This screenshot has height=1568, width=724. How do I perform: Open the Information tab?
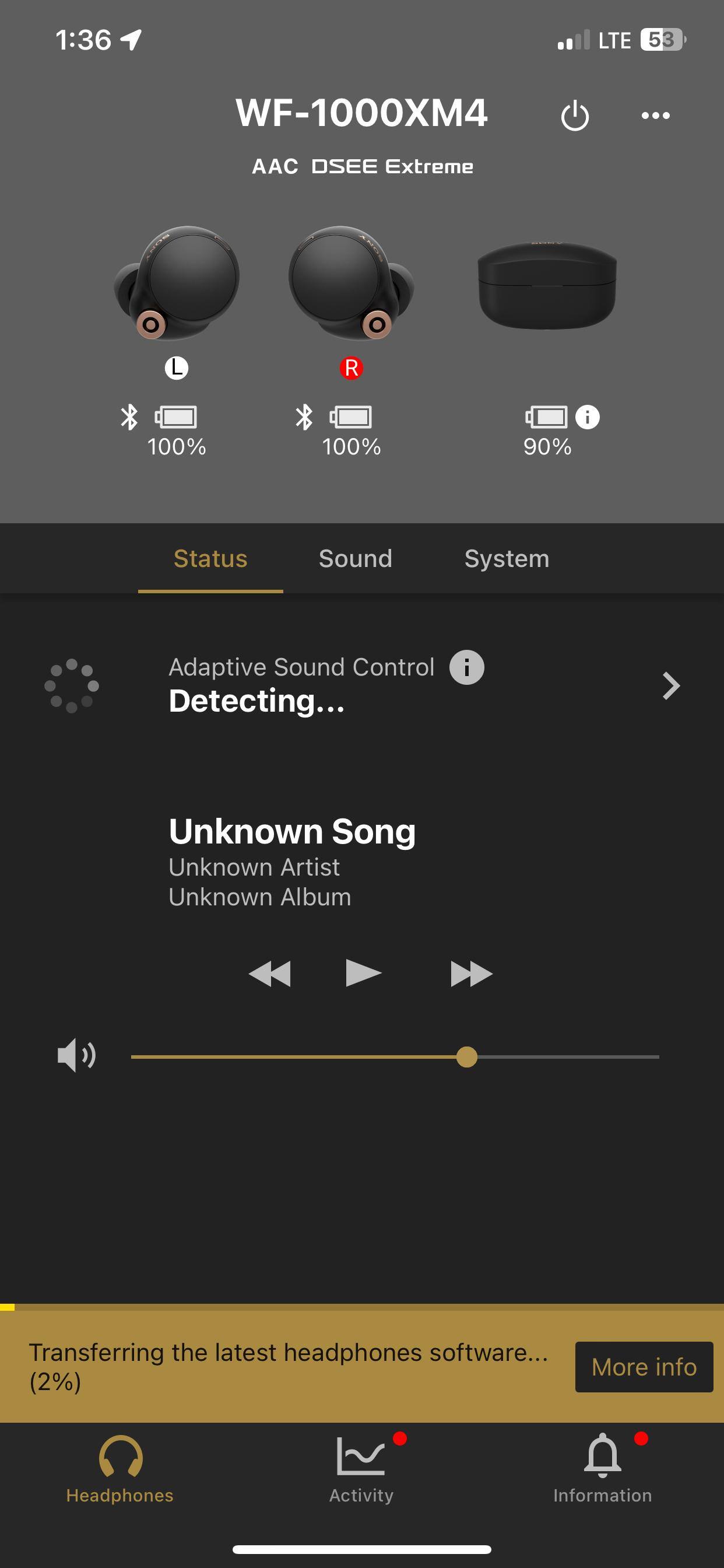click(602, 1468)
